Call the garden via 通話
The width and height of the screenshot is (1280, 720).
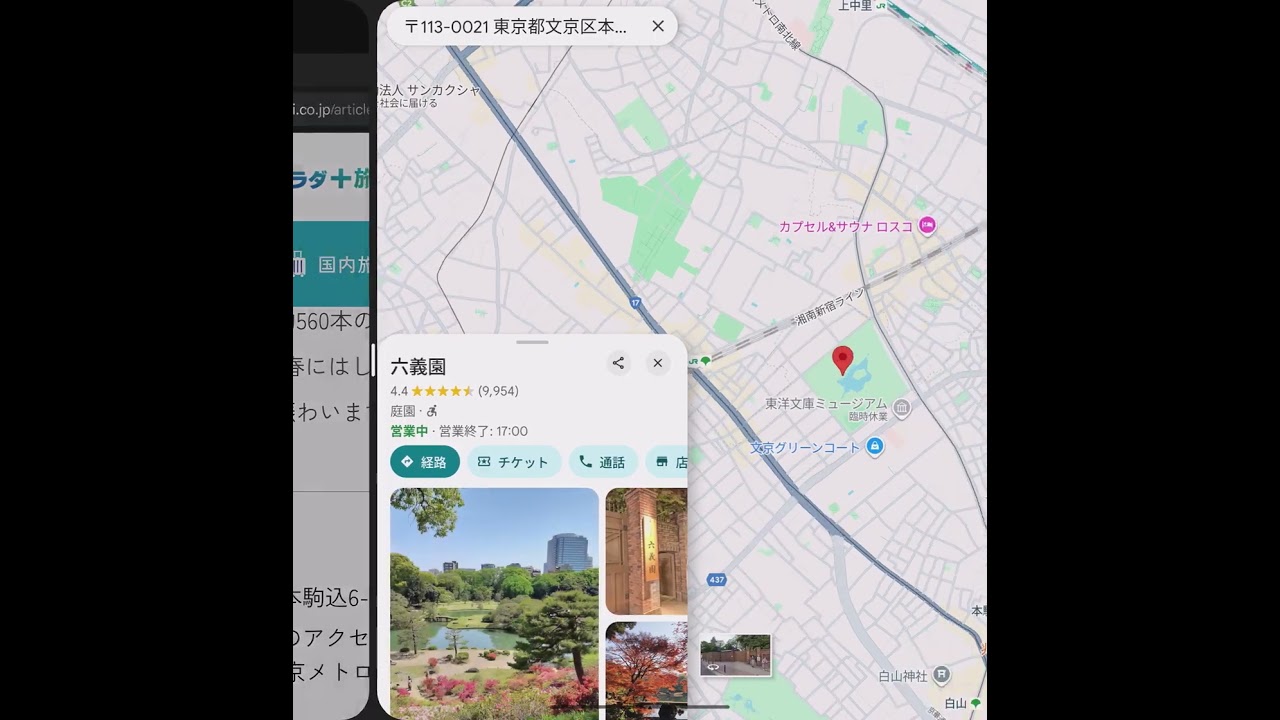coord(603,462)
